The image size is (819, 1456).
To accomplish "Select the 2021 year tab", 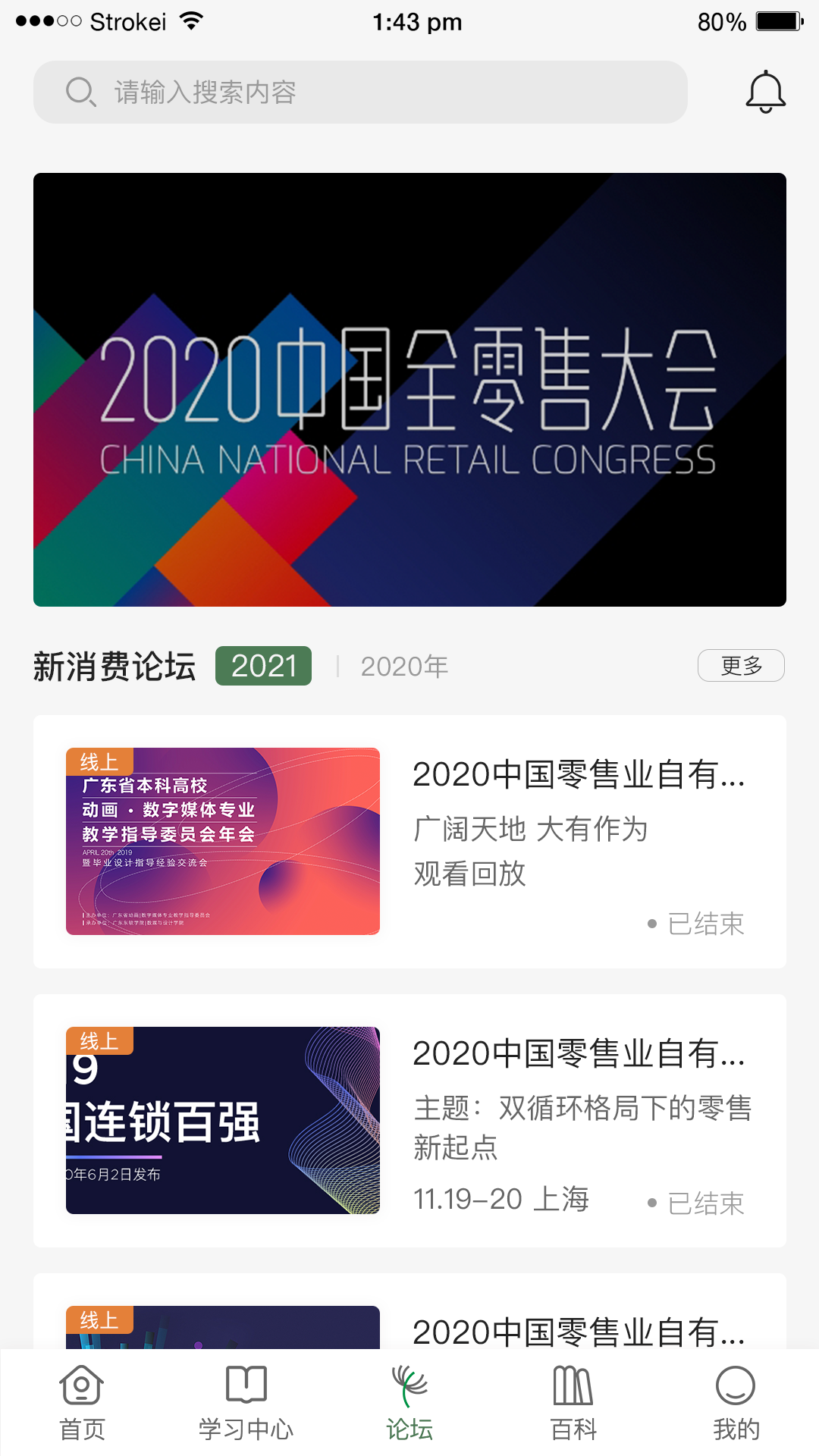I will pyautogui.click(x=263, y=666).
